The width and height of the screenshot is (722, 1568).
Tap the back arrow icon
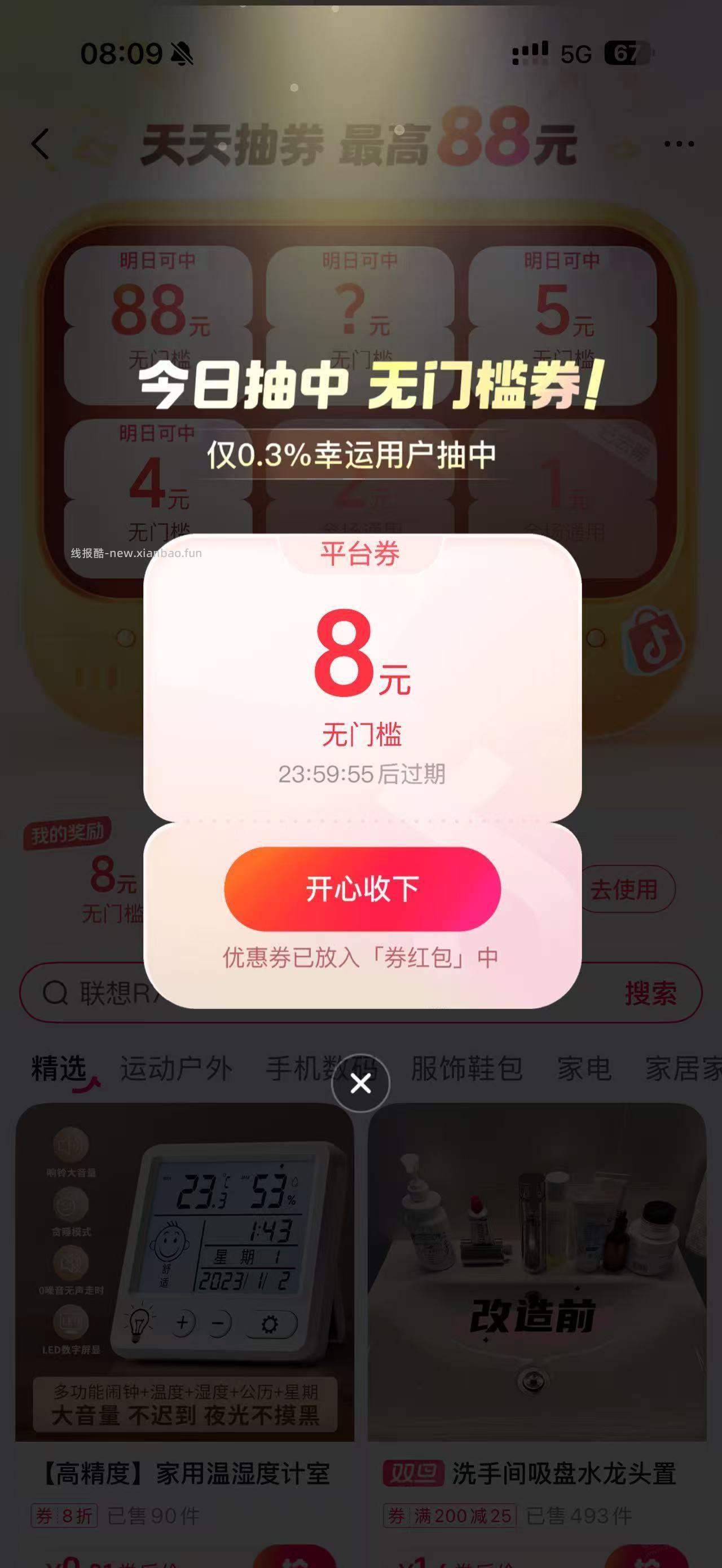(40, 143)
